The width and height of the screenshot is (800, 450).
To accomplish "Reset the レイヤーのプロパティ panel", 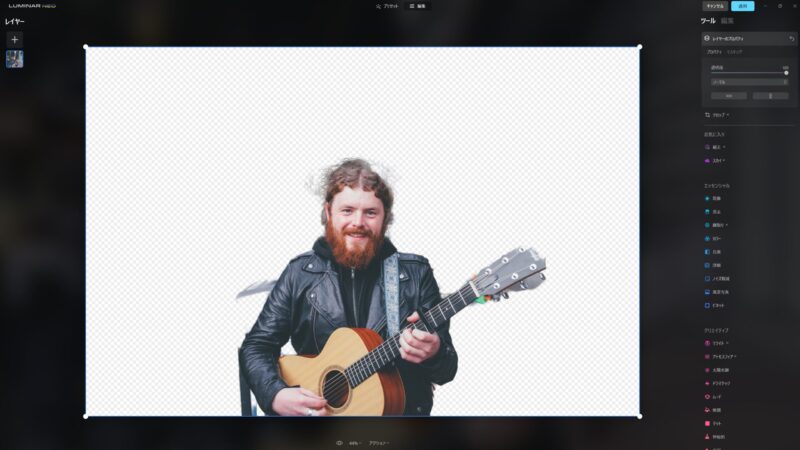I will pyautogui.click(x=791, y=38).
